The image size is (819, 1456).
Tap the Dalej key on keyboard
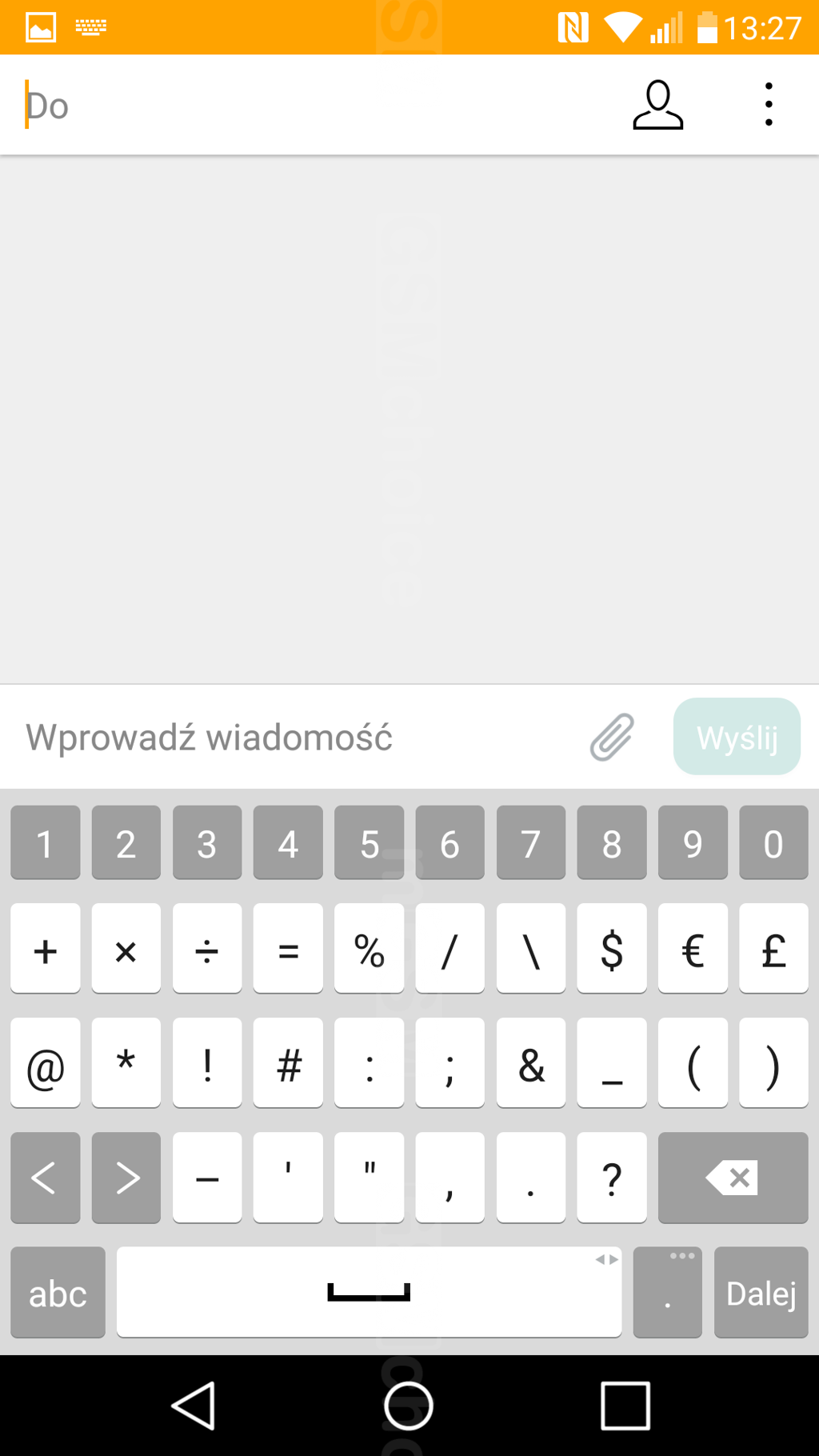tap(761, 1292)
